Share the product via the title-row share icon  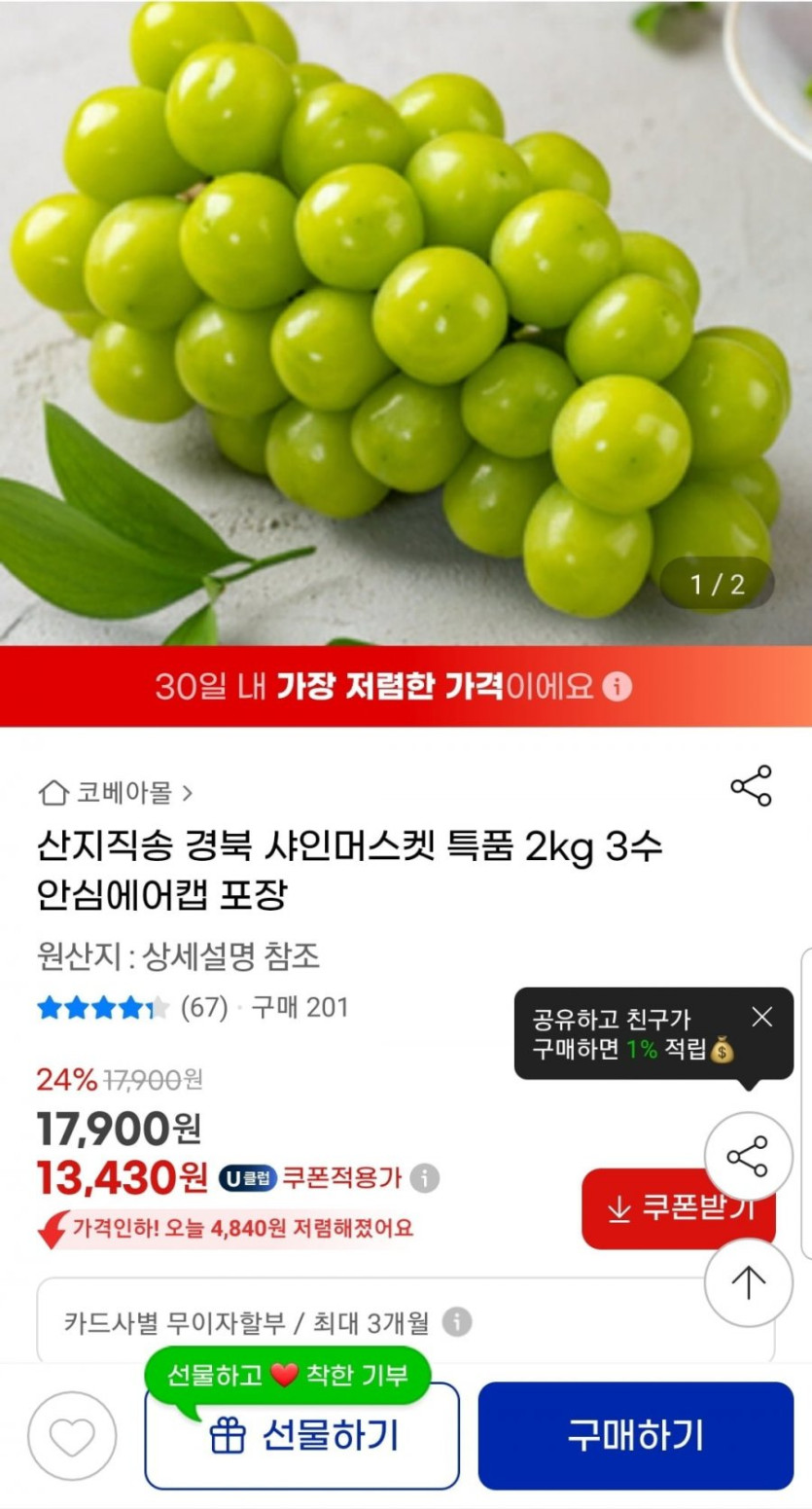[751, 786]
